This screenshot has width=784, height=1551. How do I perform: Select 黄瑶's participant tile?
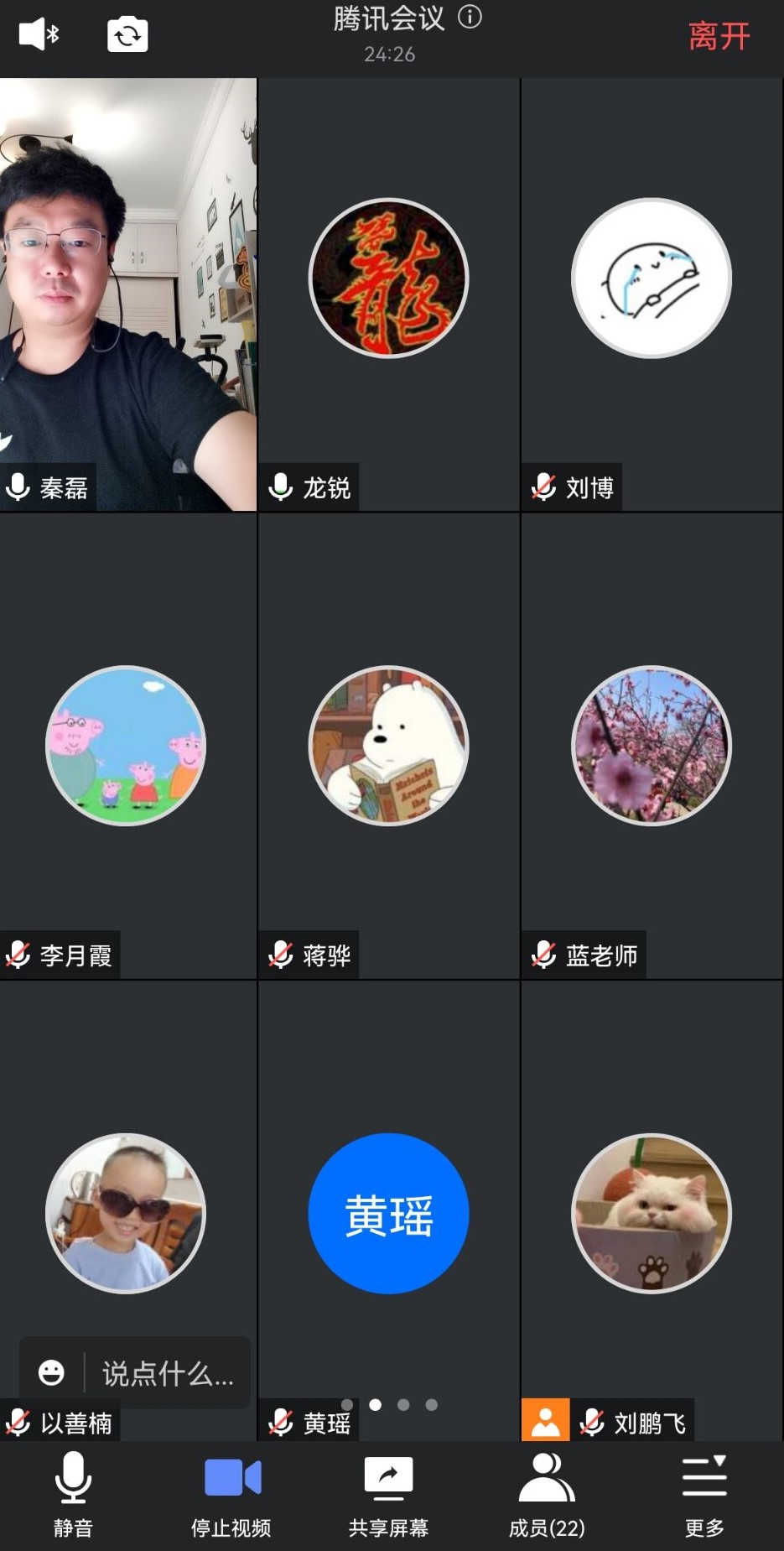pos(388,1211)
